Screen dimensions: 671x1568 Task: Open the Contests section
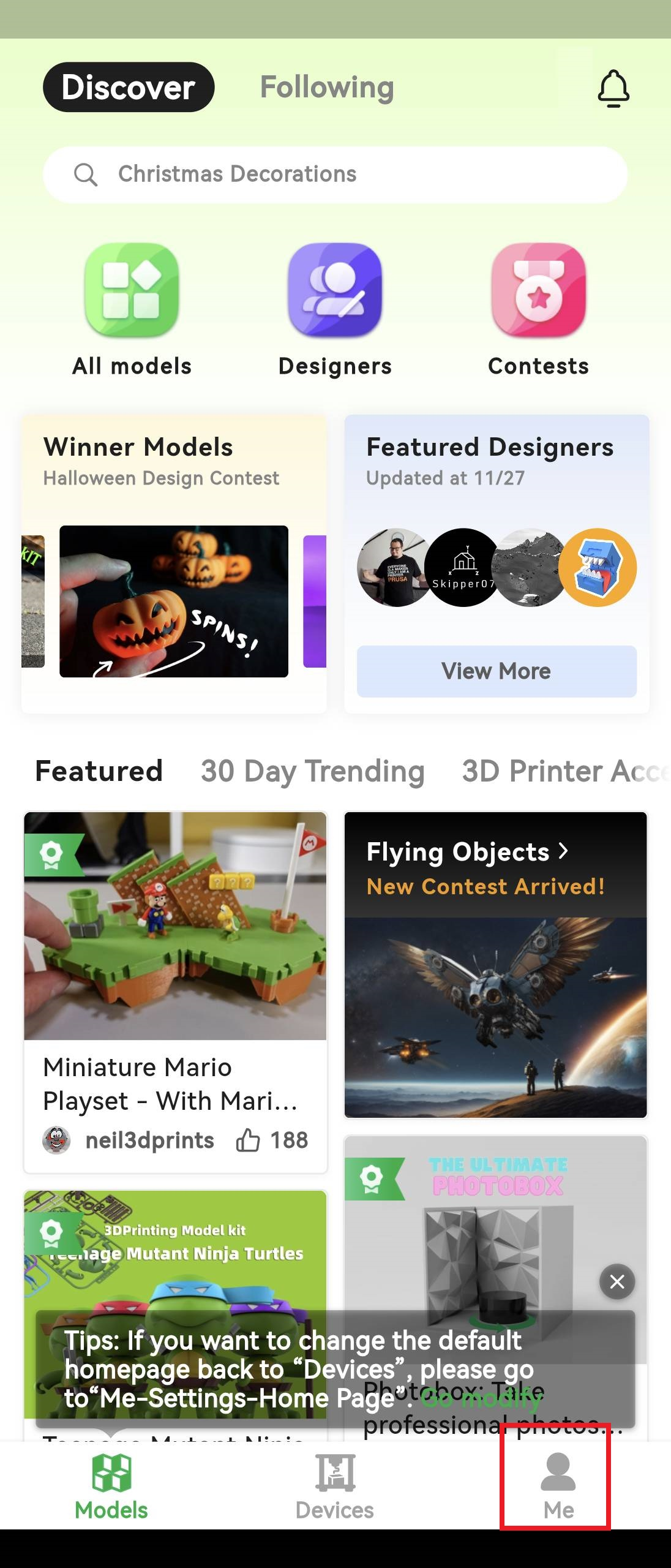tap(538, 309)
